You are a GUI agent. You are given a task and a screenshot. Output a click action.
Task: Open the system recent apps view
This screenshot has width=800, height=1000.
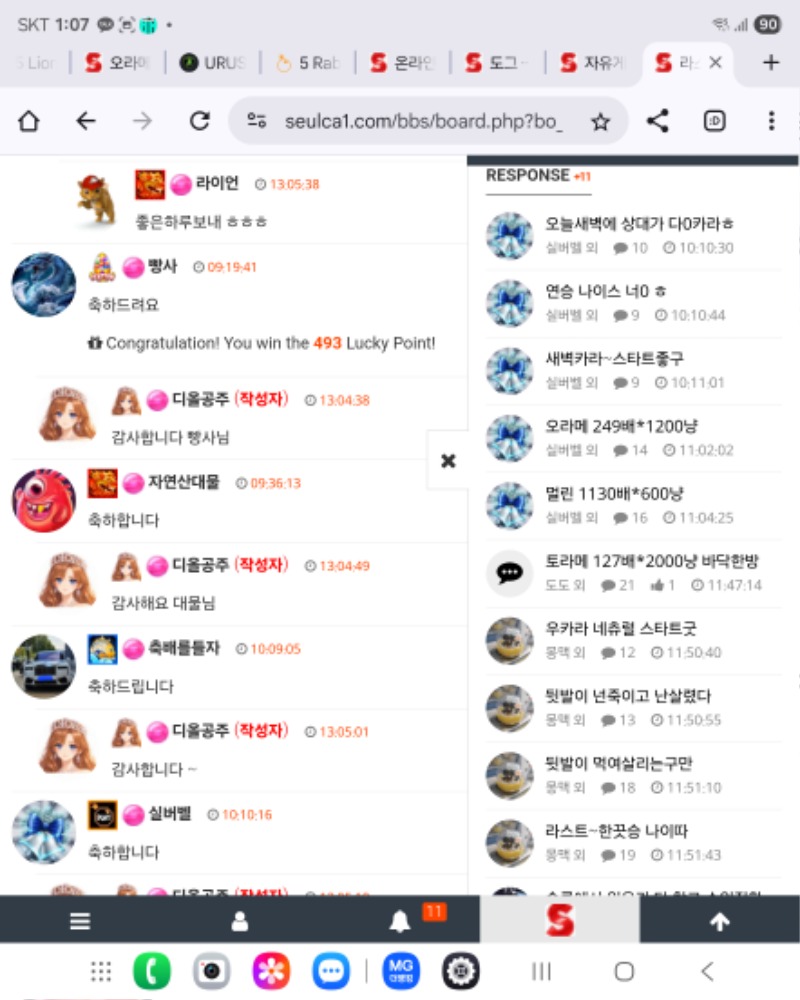pyautogui.click(x=541, y=971)
